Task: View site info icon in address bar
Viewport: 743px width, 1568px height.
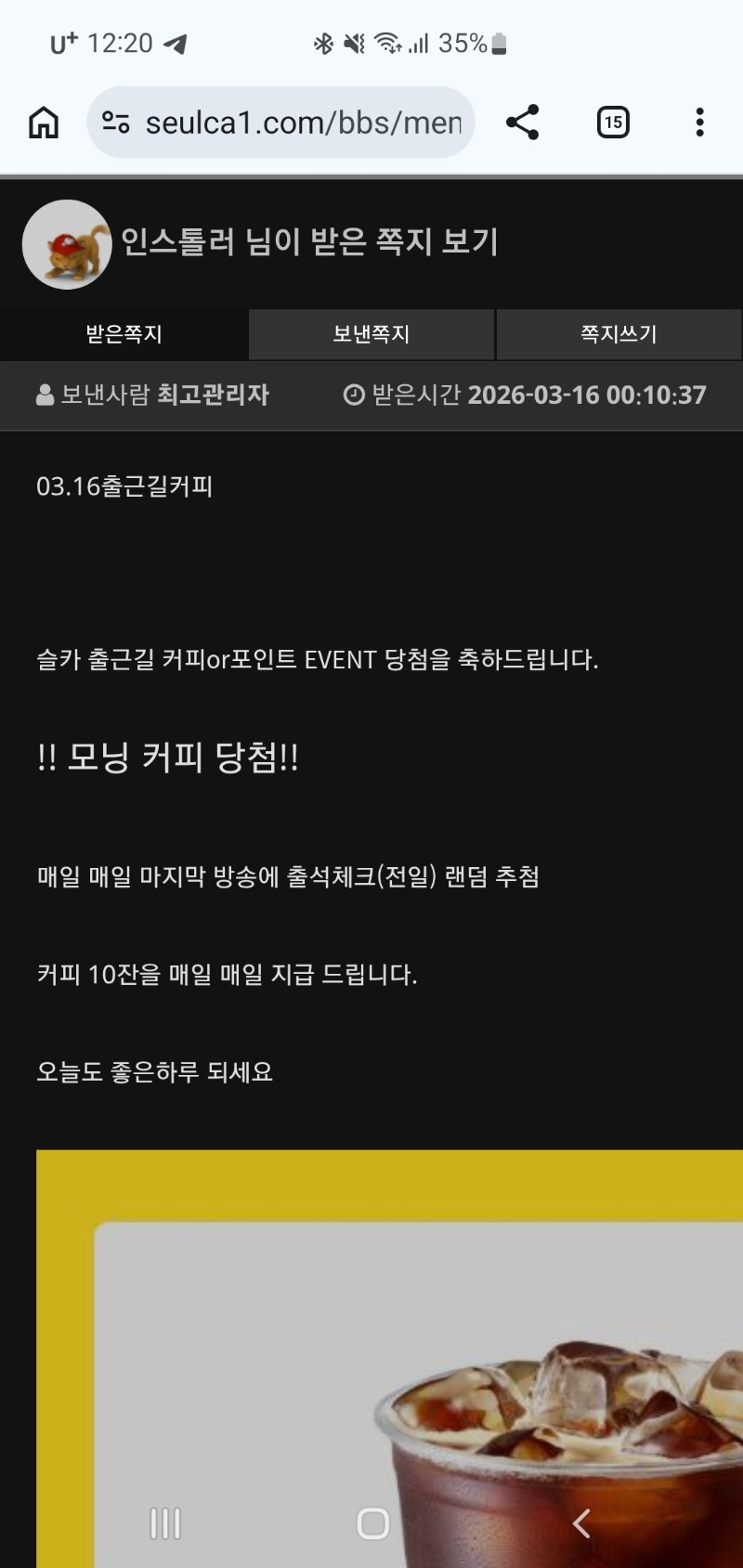Action: [116, 123]
